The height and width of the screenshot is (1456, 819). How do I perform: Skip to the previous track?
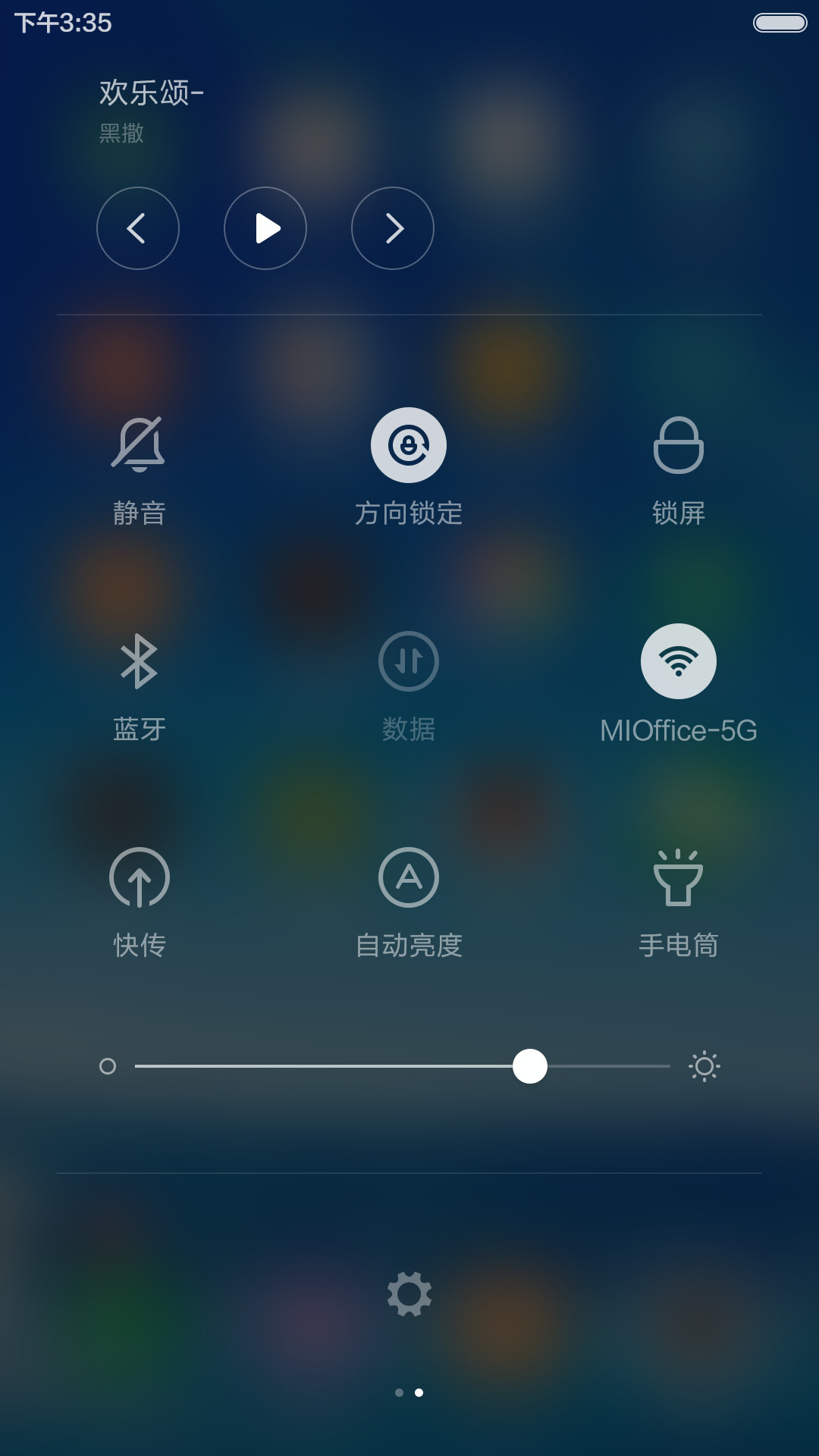[x=138, y=228]
